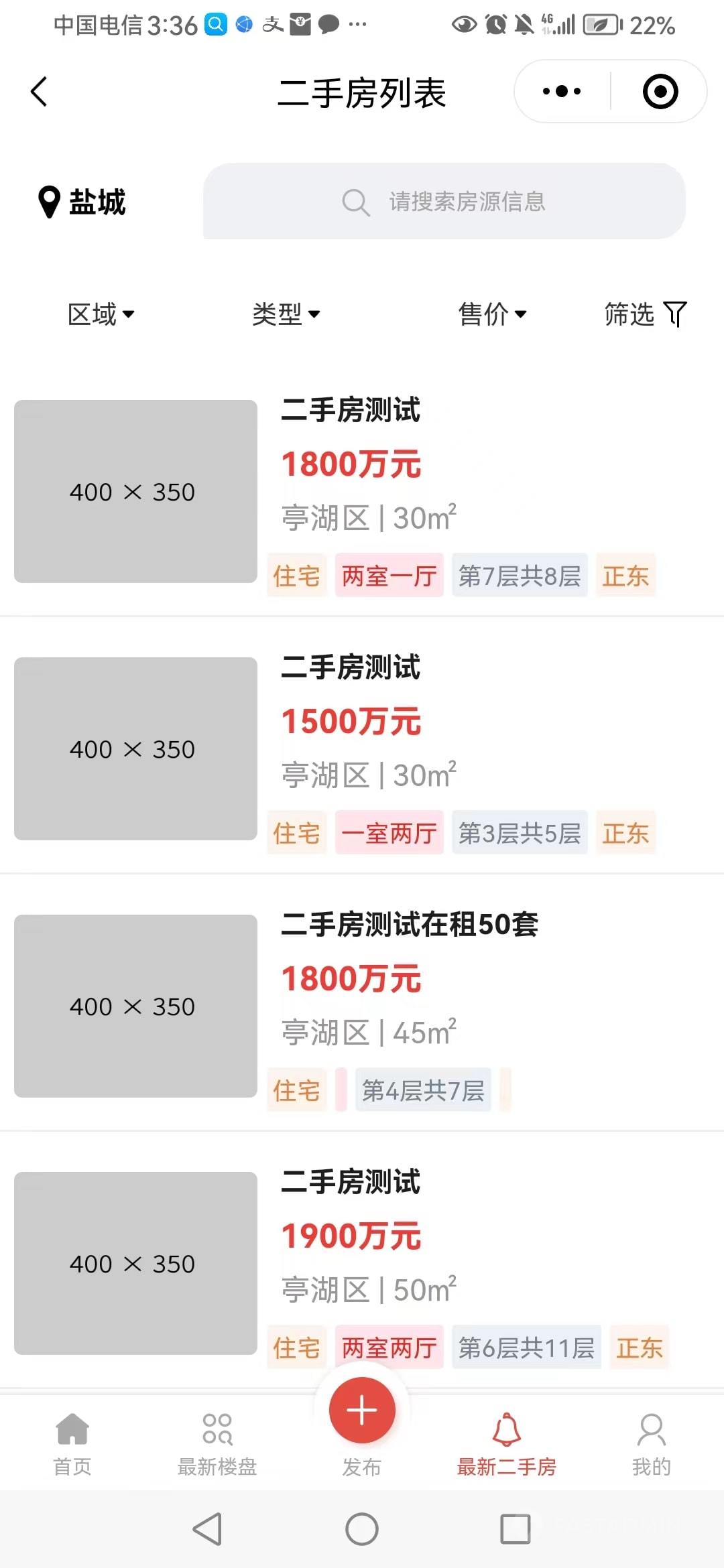This screenshot has width=724, height=1568.
Task: Go back using the top-left arrow
Action: click(x=39, y=92)
